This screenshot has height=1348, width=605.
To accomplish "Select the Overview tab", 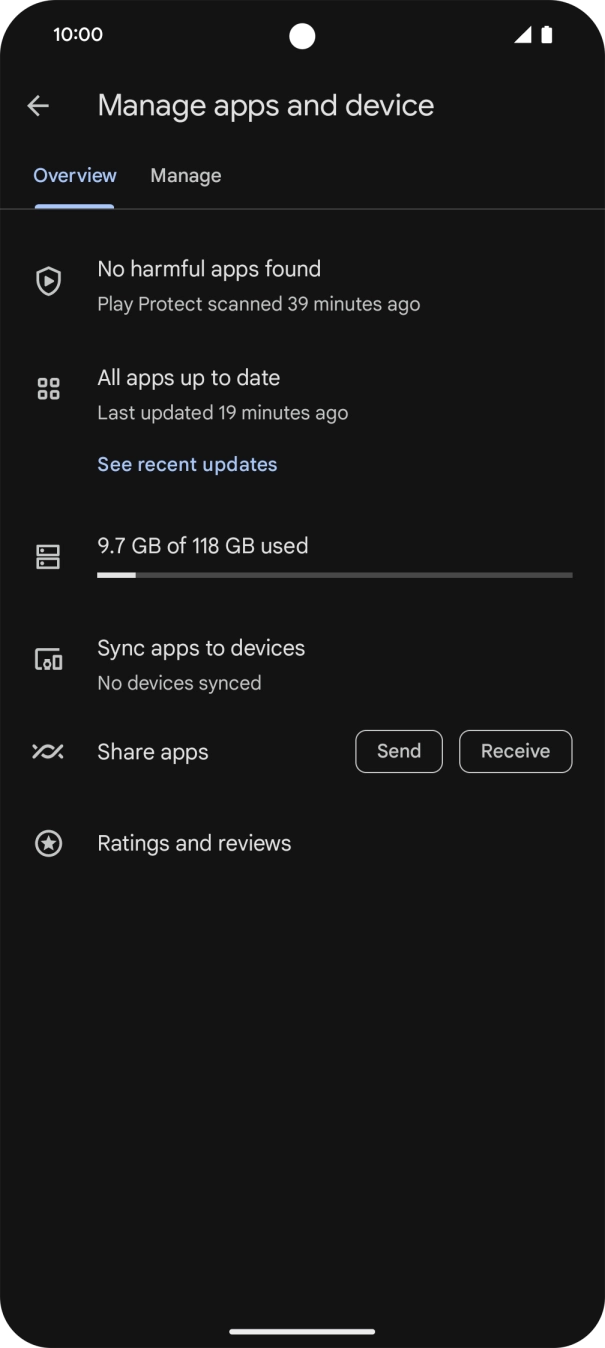I will (x=75, y=176).
